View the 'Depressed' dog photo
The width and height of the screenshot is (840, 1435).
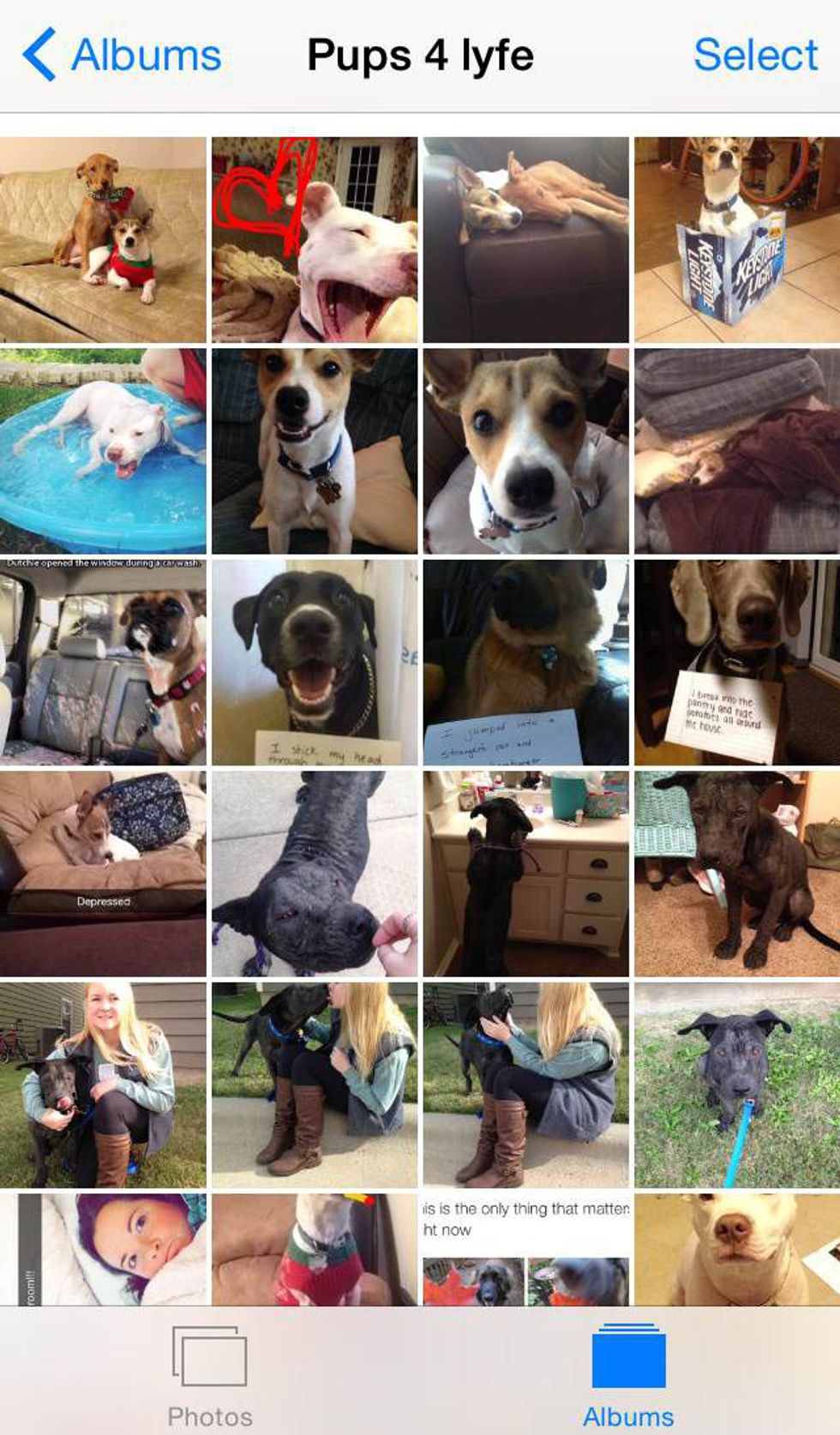[103, 874]
